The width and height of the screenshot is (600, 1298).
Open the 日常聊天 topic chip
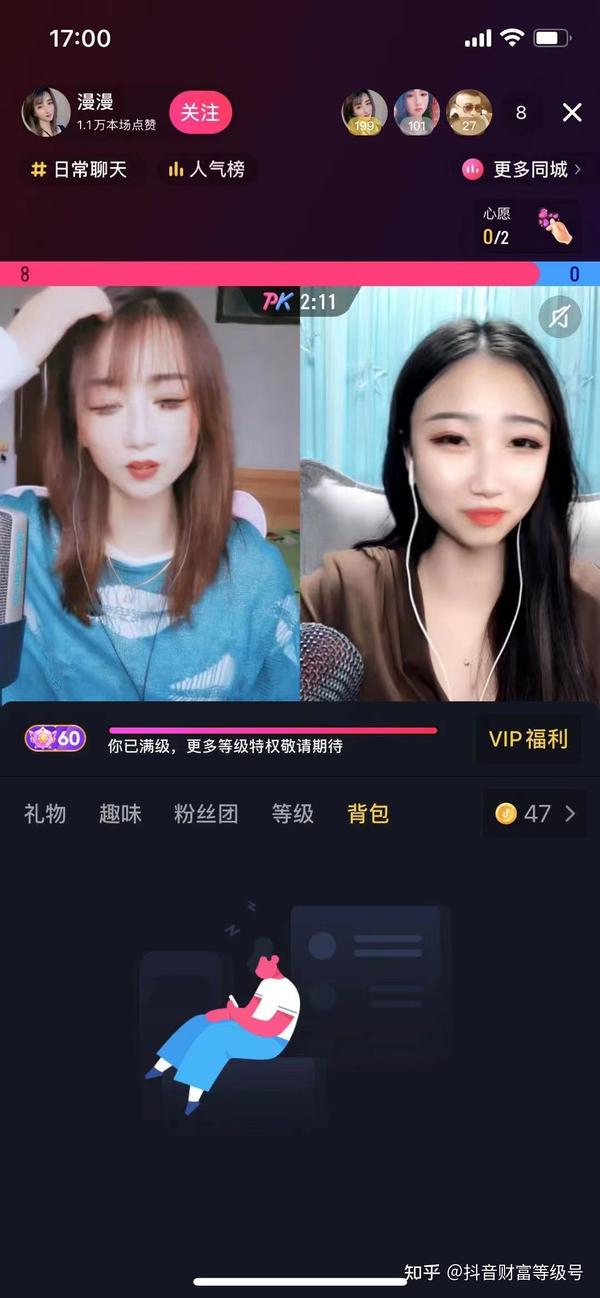[81, 170]
